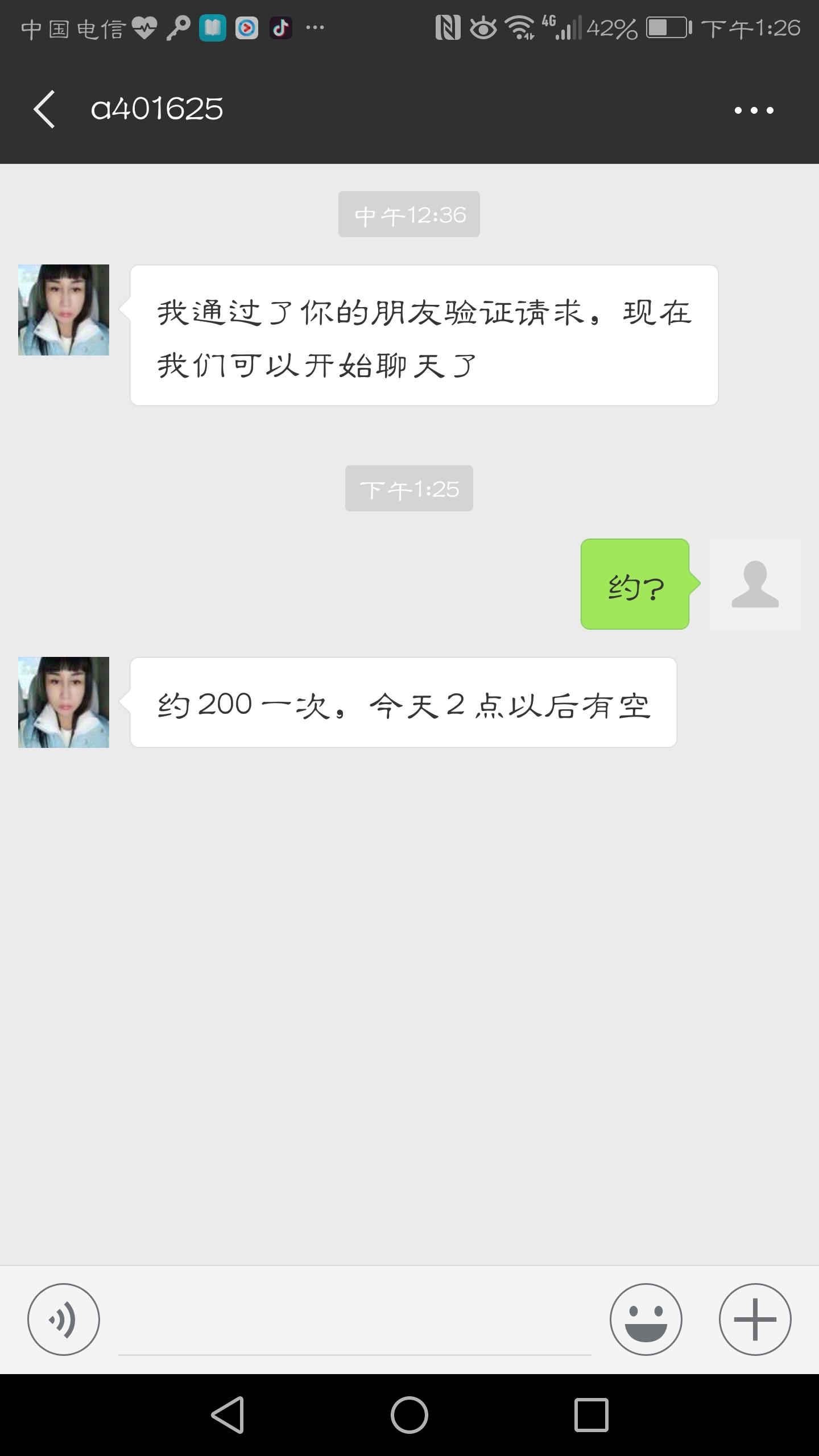Switch to voice message input
819x1456 pixels.
64,1319
